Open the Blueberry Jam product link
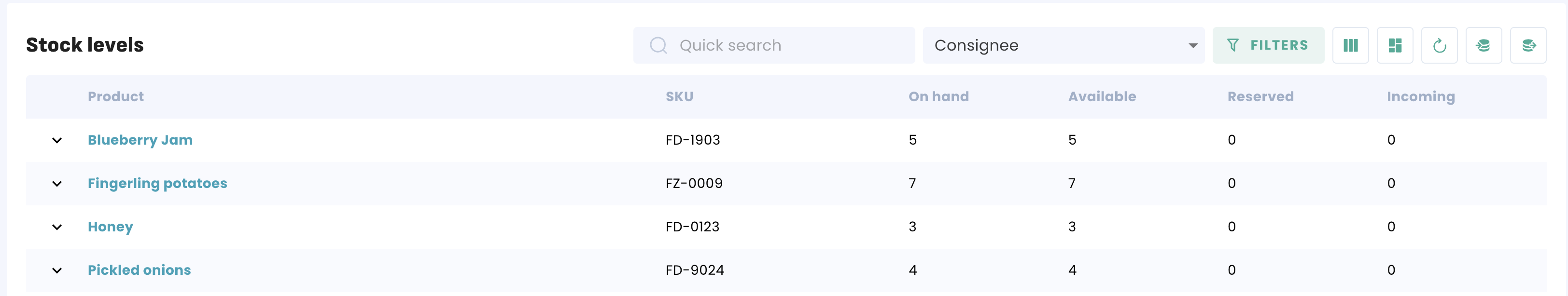Screen dimensions: 1568x296 pyautogui.click(x=140, y=140)
